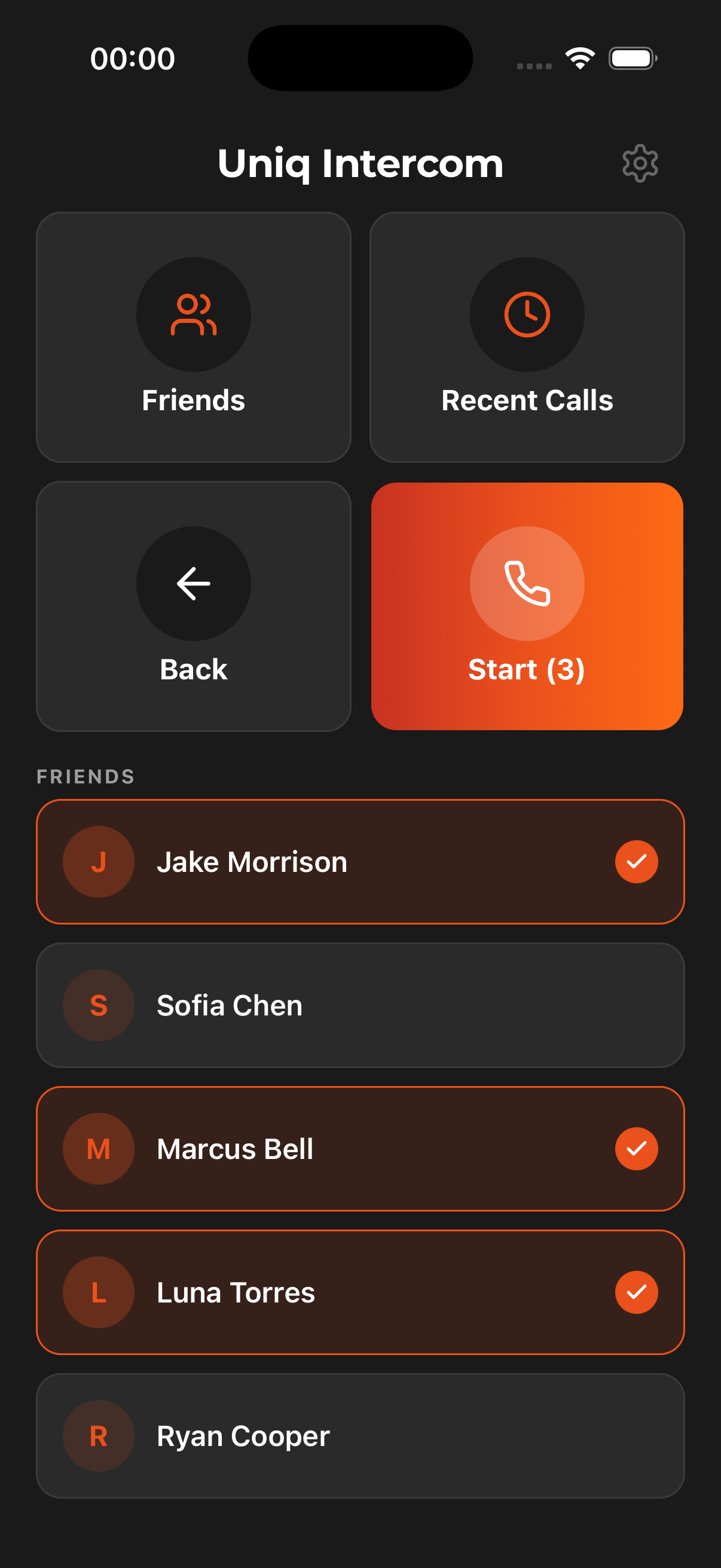Tap Sofia Chen's avatar circle
Viewport: 721px width, 1568px height.
pos(99,1006)
